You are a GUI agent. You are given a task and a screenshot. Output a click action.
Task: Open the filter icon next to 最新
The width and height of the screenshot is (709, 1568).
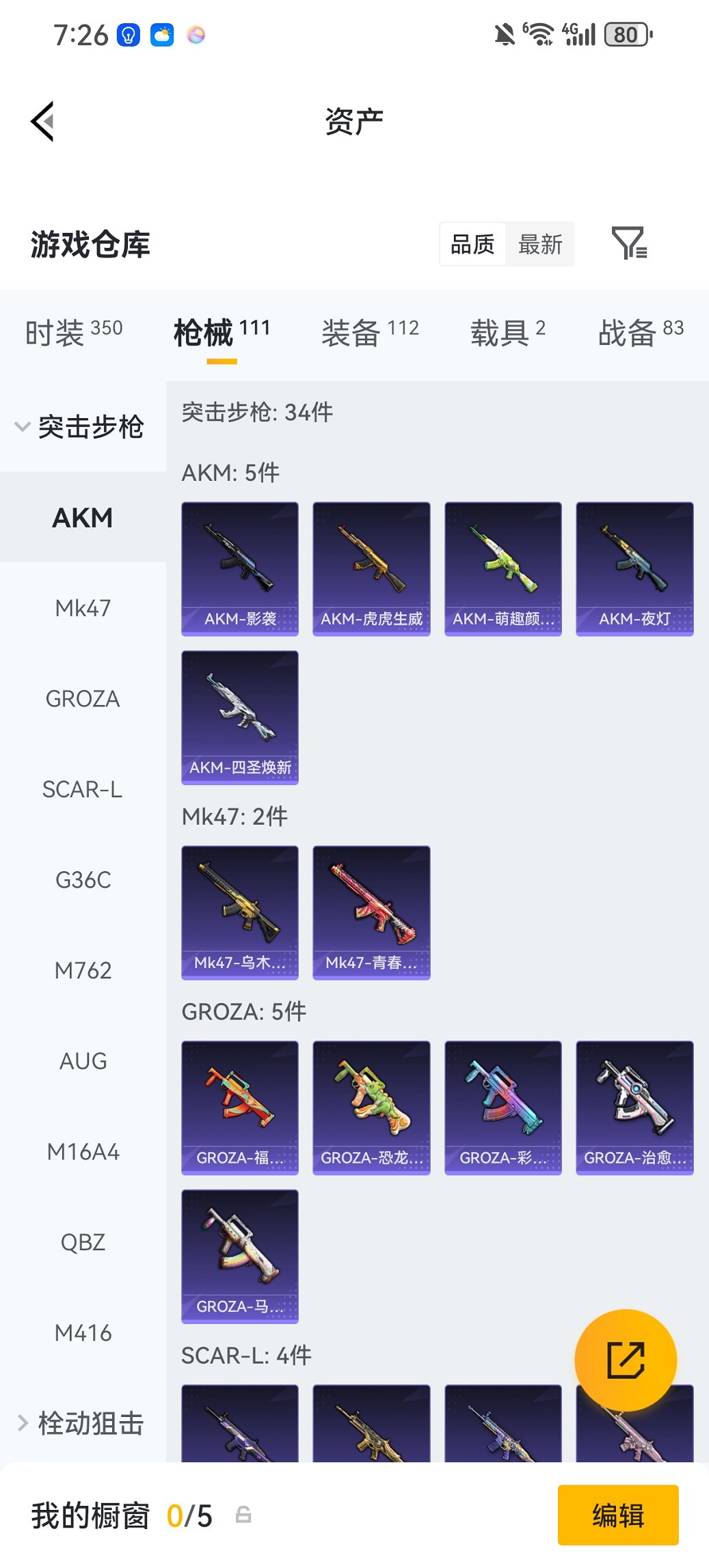point(628,244)
